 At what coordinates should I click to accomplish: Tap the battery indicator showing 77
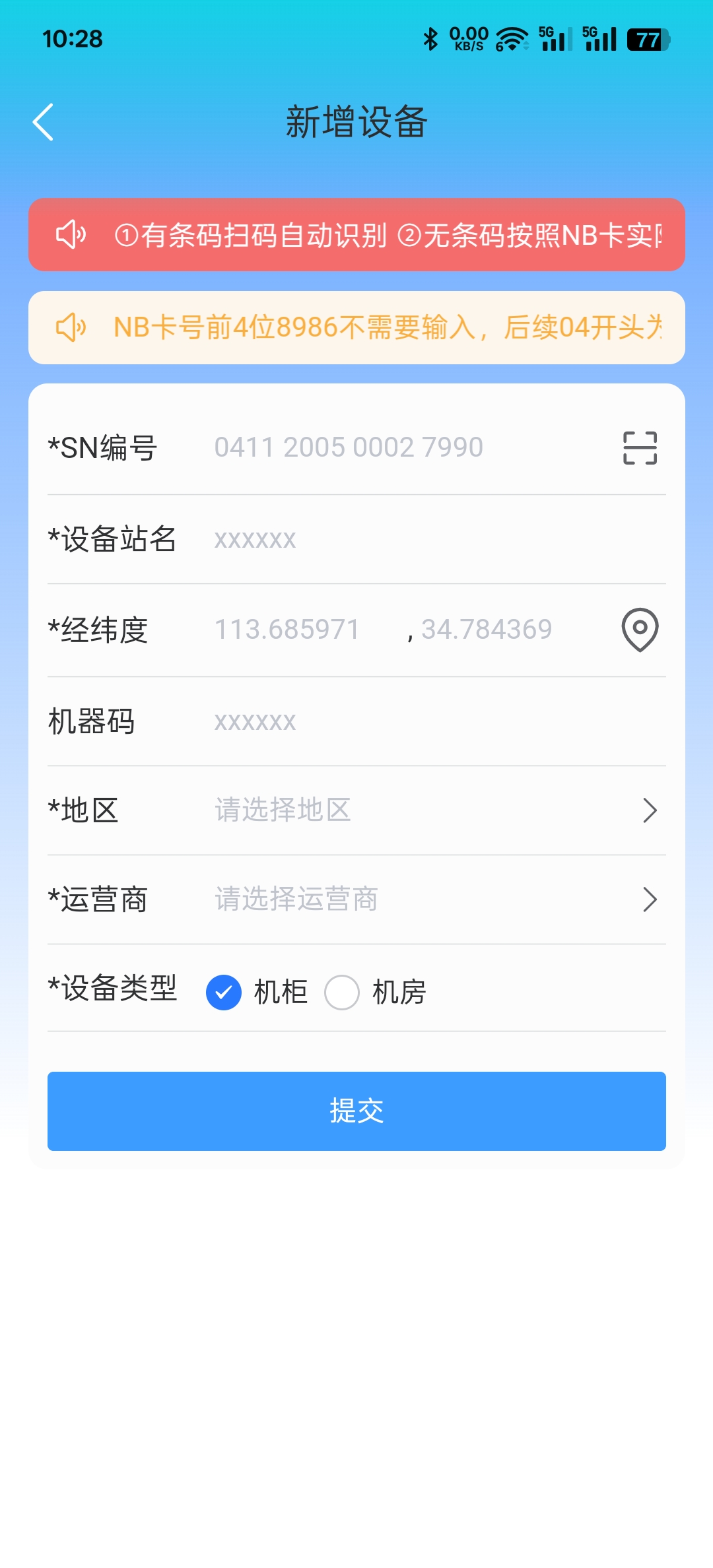(x=648, y=40)
